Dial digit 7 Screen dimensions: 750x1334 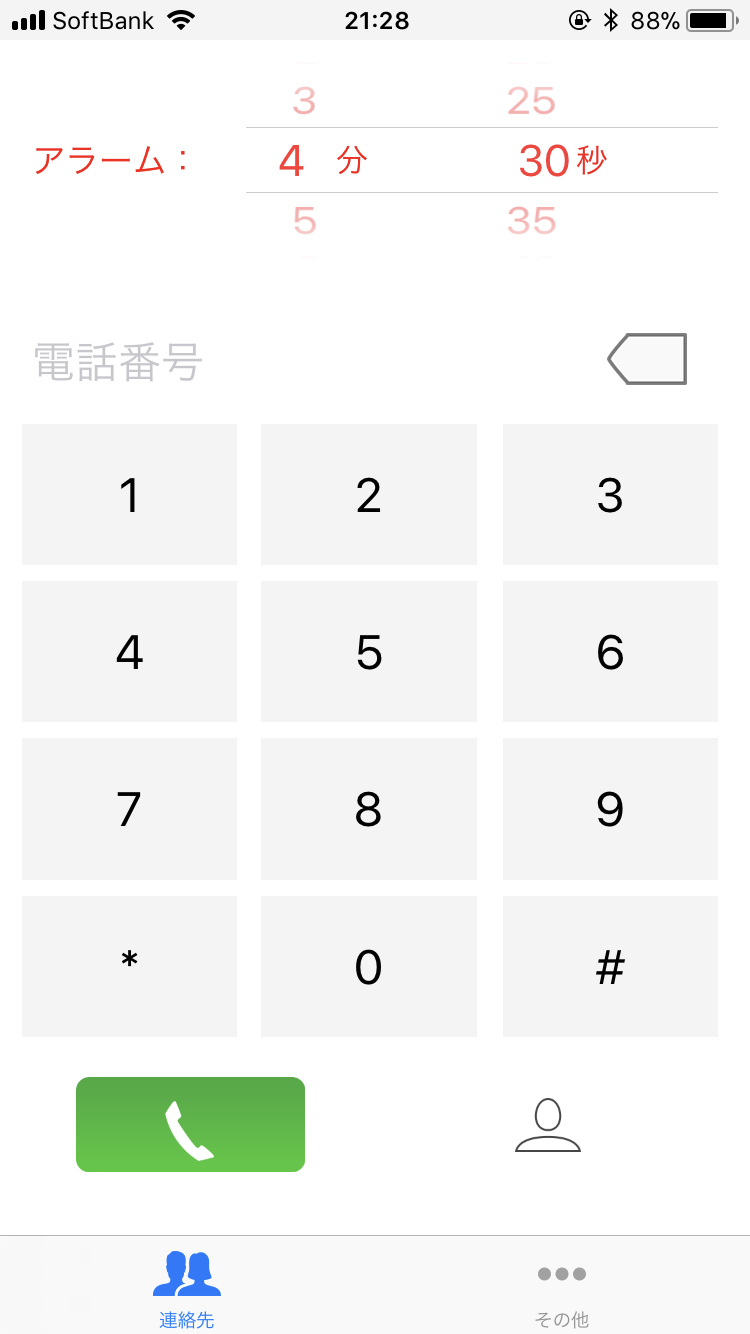(x=129, y=809)
